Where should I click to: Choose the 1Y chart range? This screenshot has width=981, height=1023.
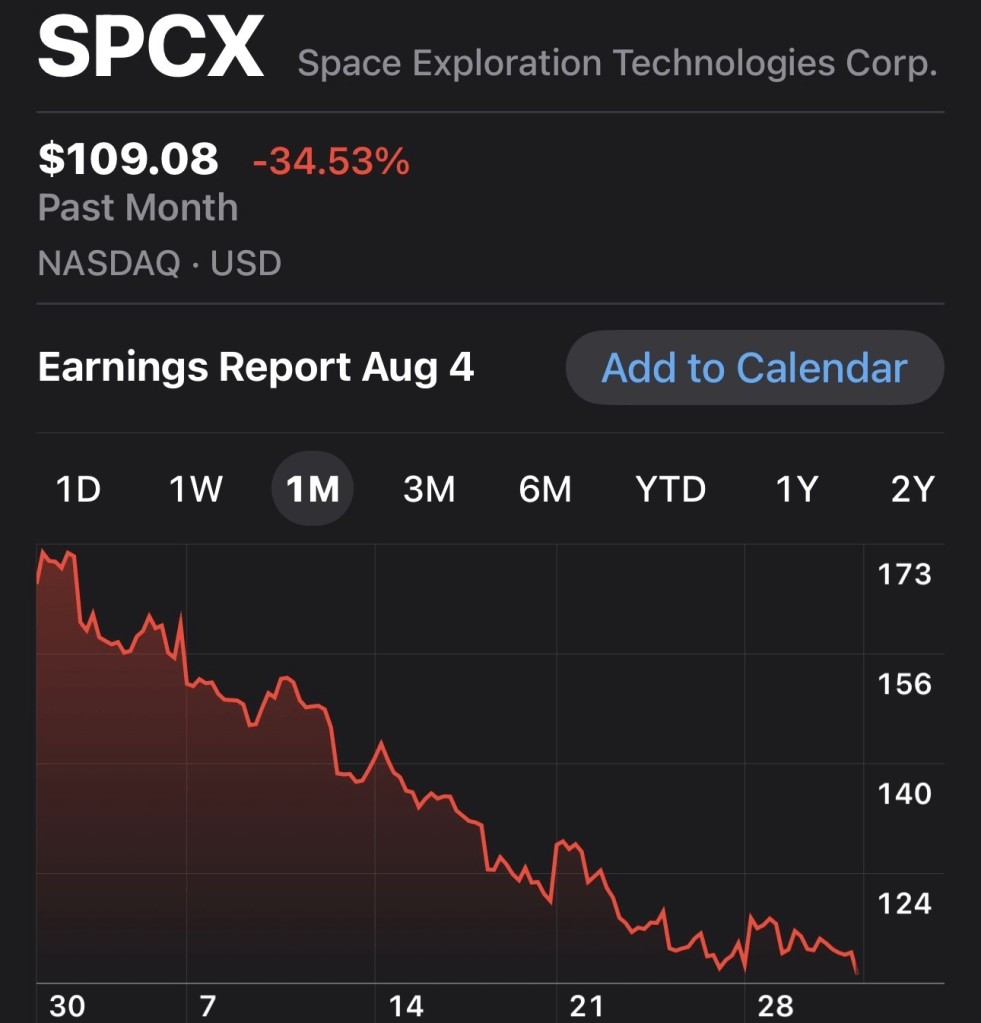[796, 489]
